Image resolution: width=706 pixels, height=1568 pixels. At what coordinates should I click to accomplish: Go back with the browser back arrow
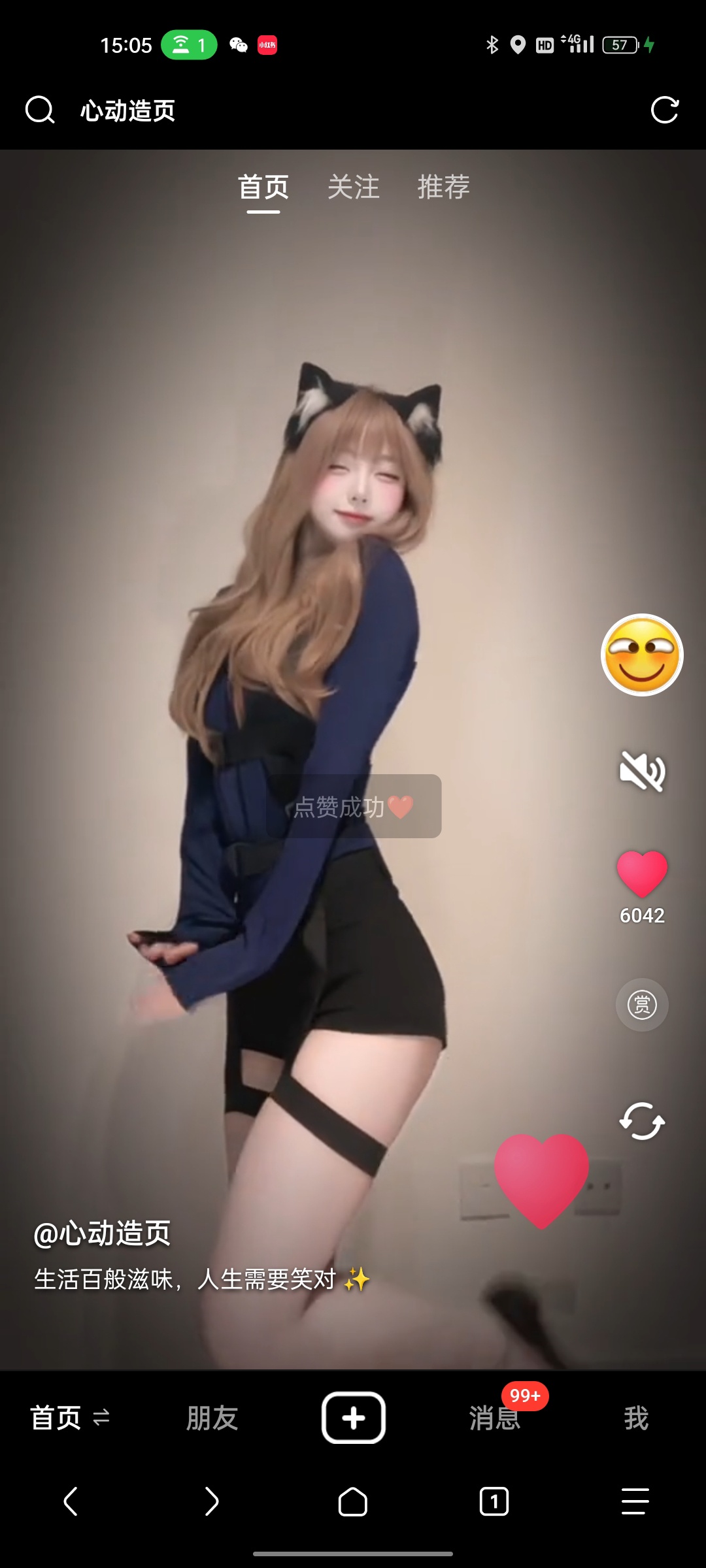point(71,1501)
